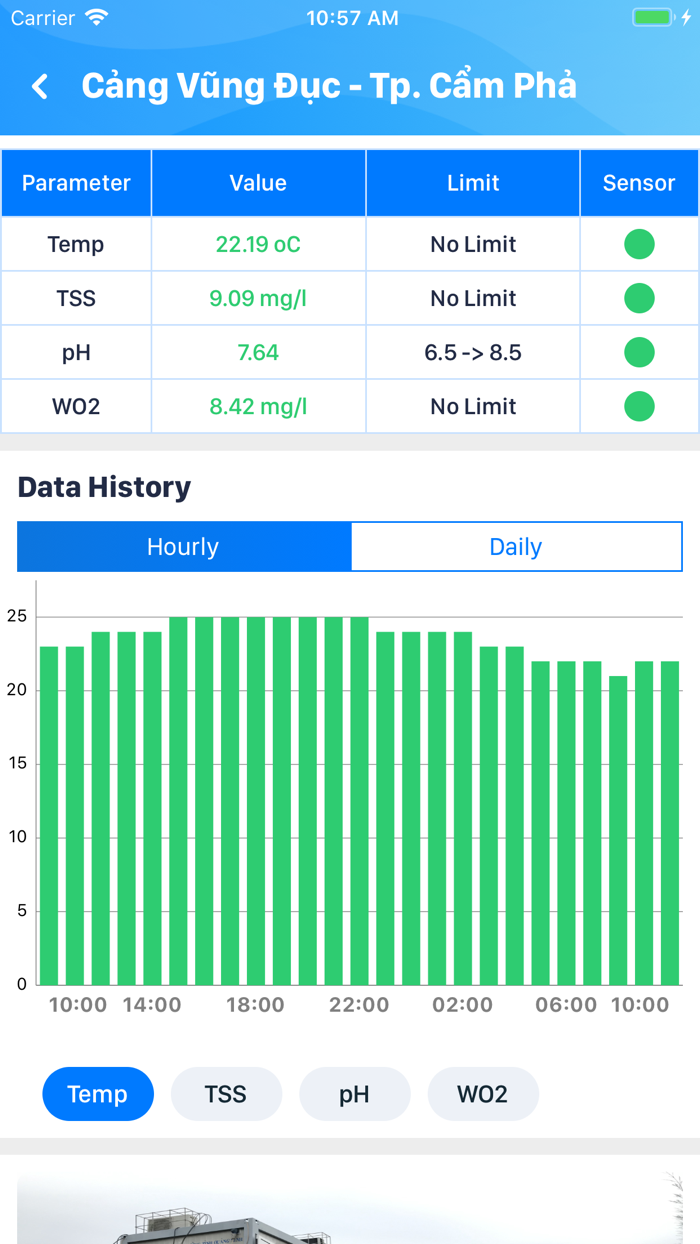Go back using the header arrow

pyautogui.click(x=40, y=87)
